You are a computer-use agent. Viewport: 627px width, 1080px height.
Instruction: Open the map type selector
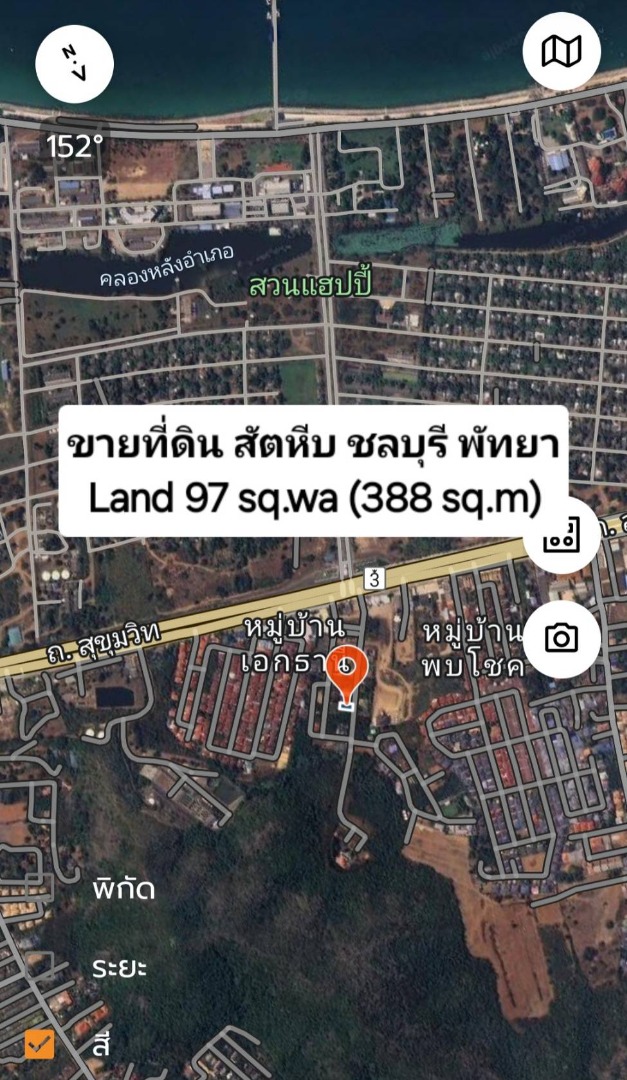coord(561,51)
